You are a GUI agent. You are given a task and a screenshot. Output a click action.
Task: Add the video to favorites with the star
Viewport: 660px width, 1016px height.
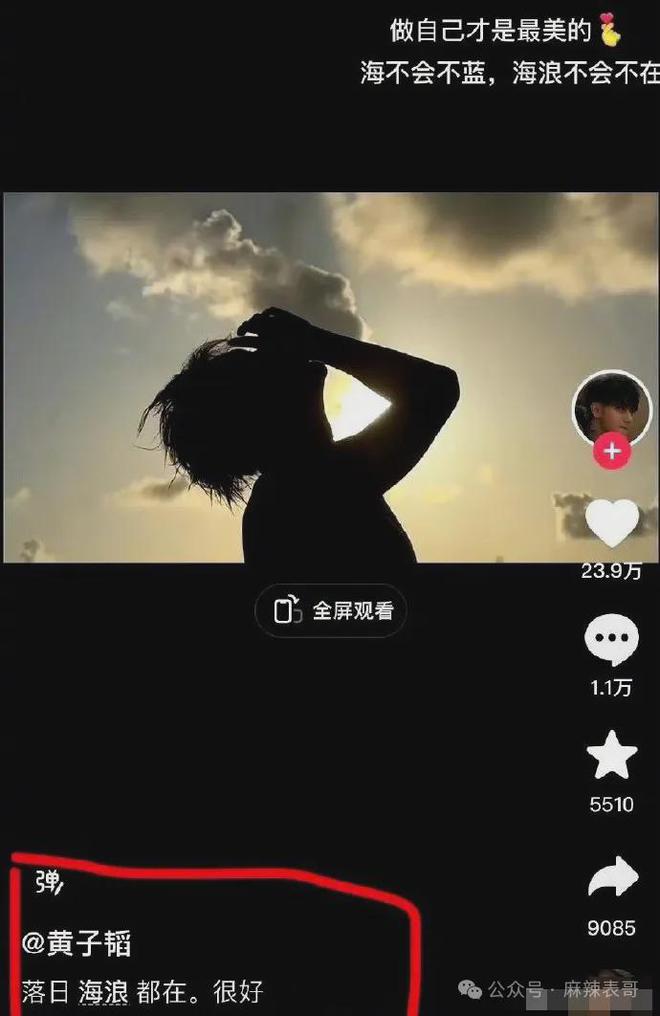pos(611,756)
